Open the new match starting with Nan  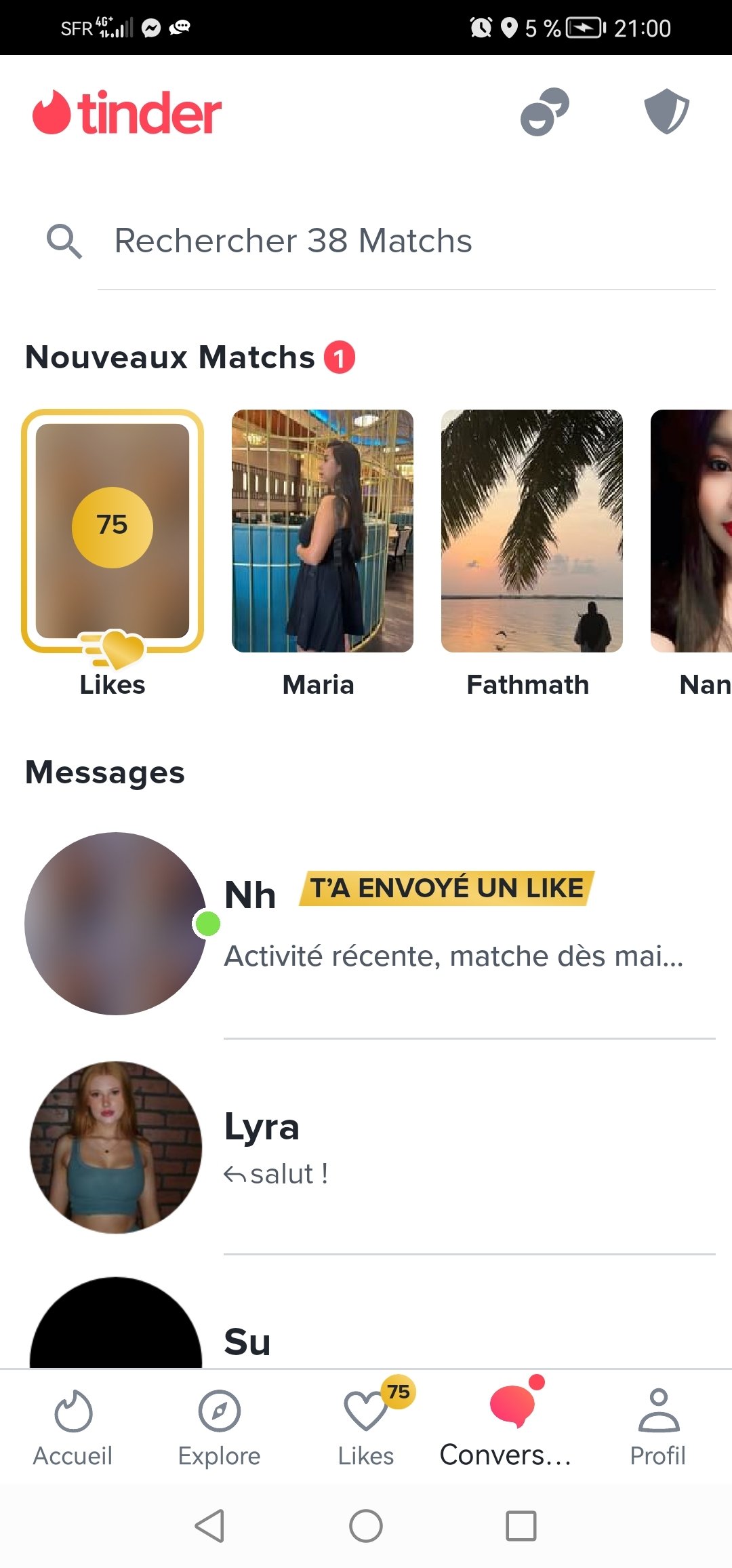(x=693, y=531)
